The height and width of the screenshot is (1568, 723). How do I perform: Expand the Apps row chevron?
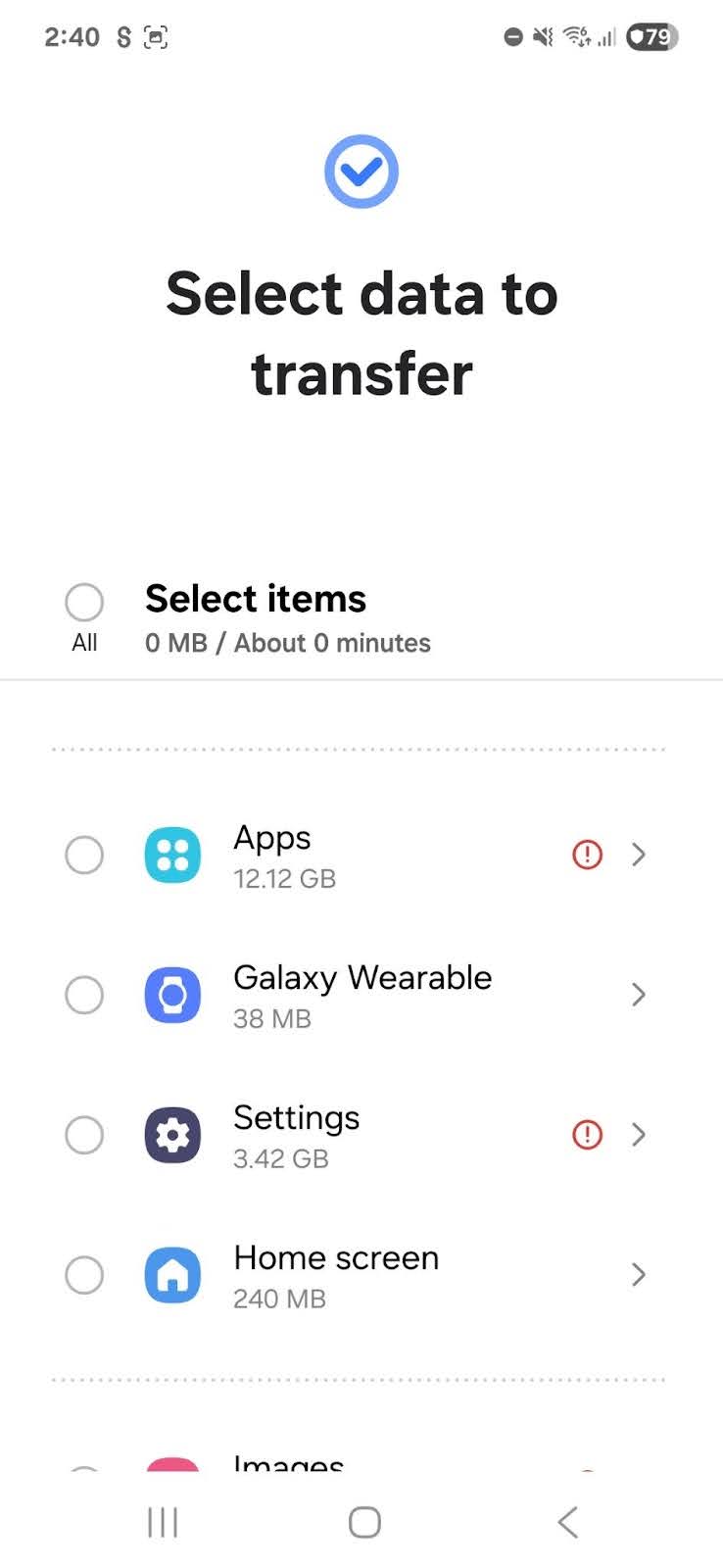(639, 855)
